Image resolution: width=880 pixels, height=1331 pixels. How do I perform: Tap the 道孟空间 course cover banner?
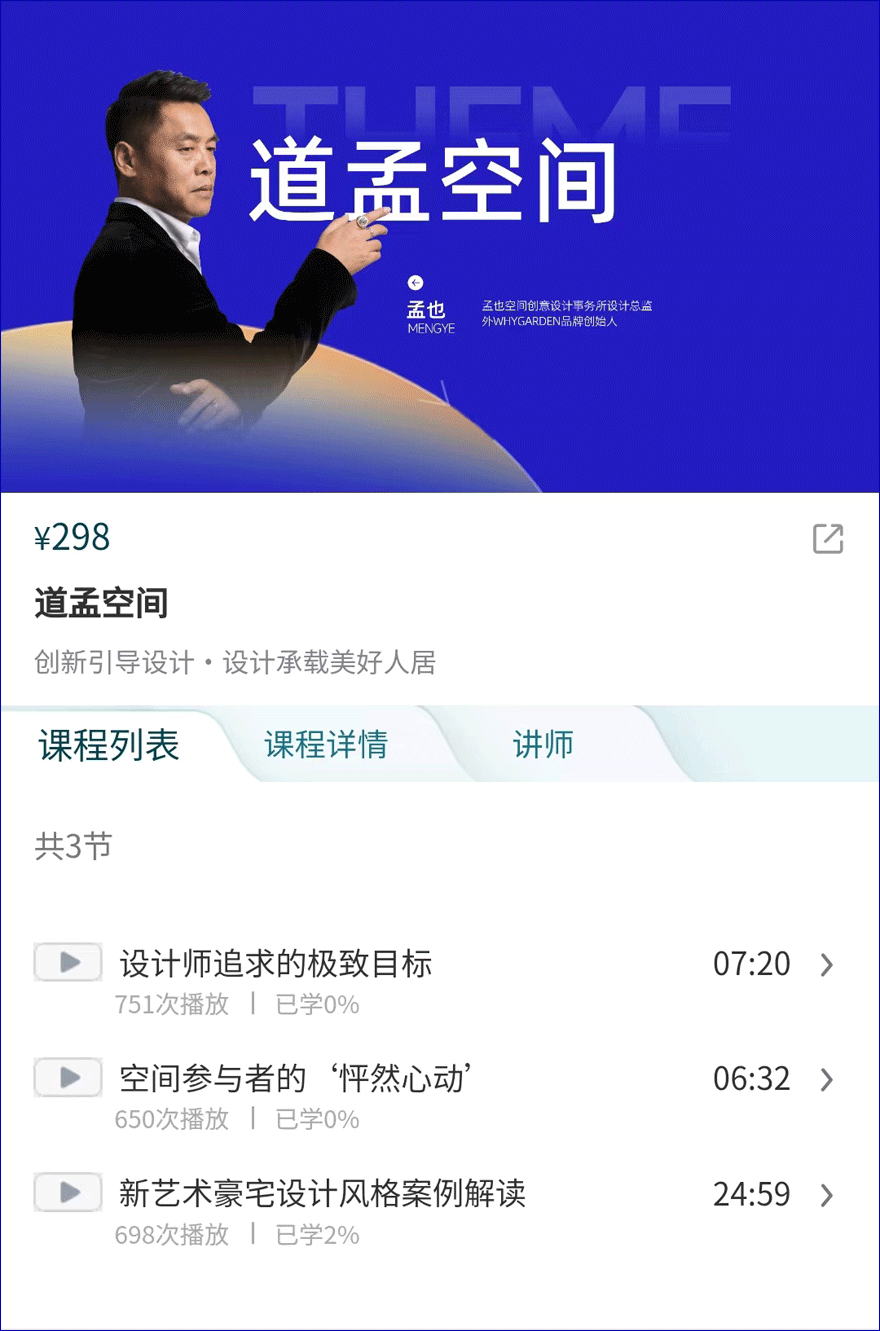coord(440,247)
